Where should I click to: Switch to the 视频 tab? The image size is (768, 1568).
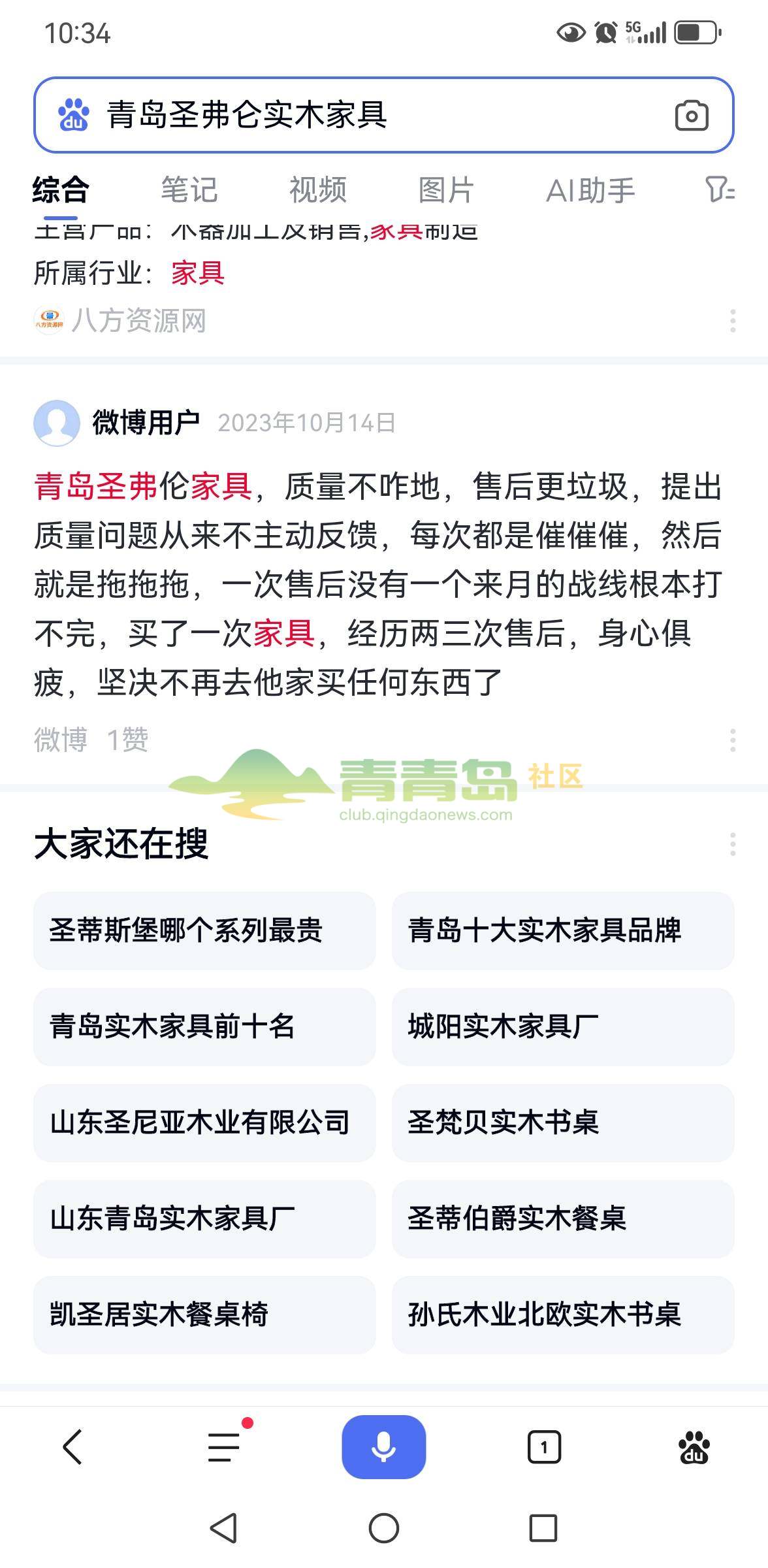pos(318,190)
